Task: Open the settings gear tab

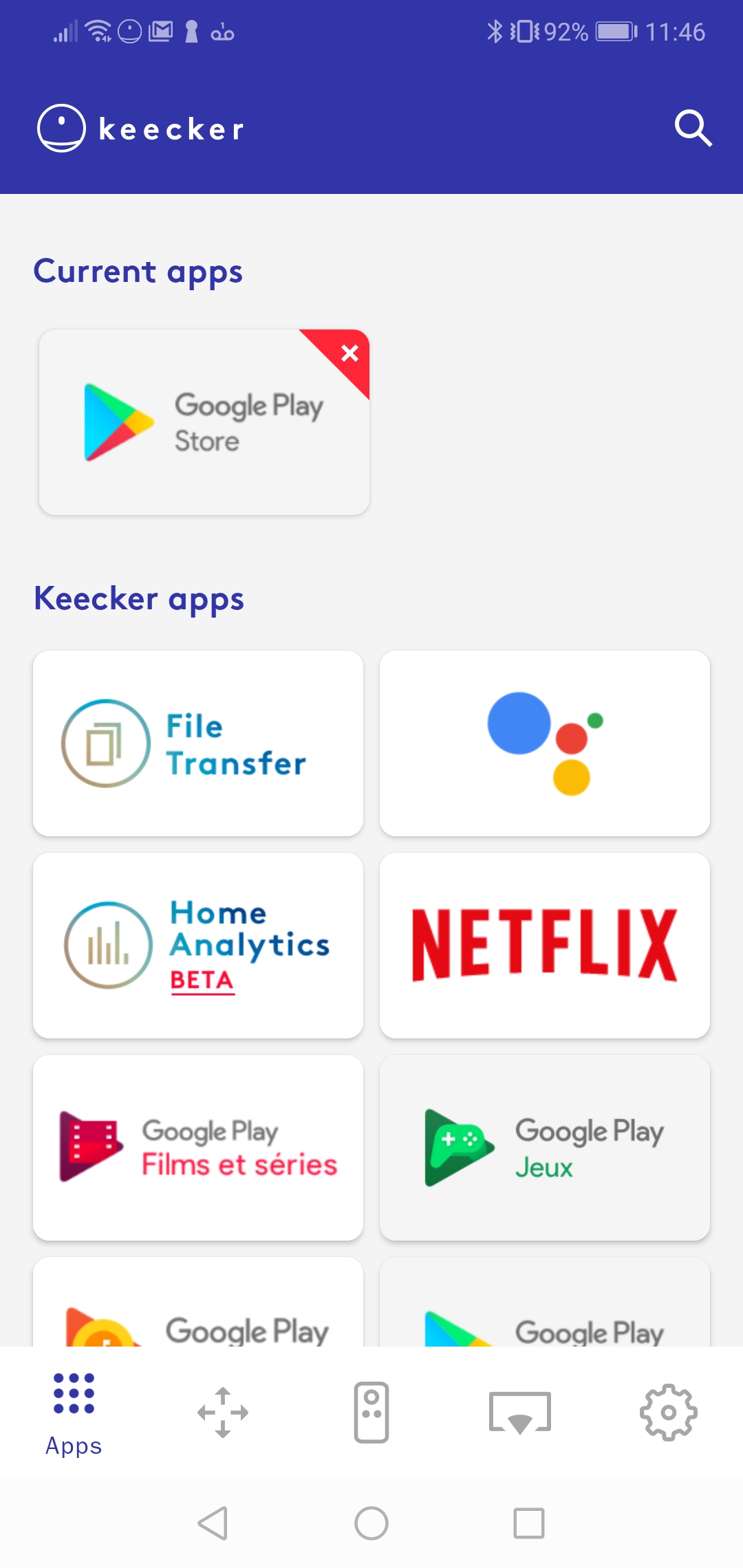Action: tap(669, 1413)
